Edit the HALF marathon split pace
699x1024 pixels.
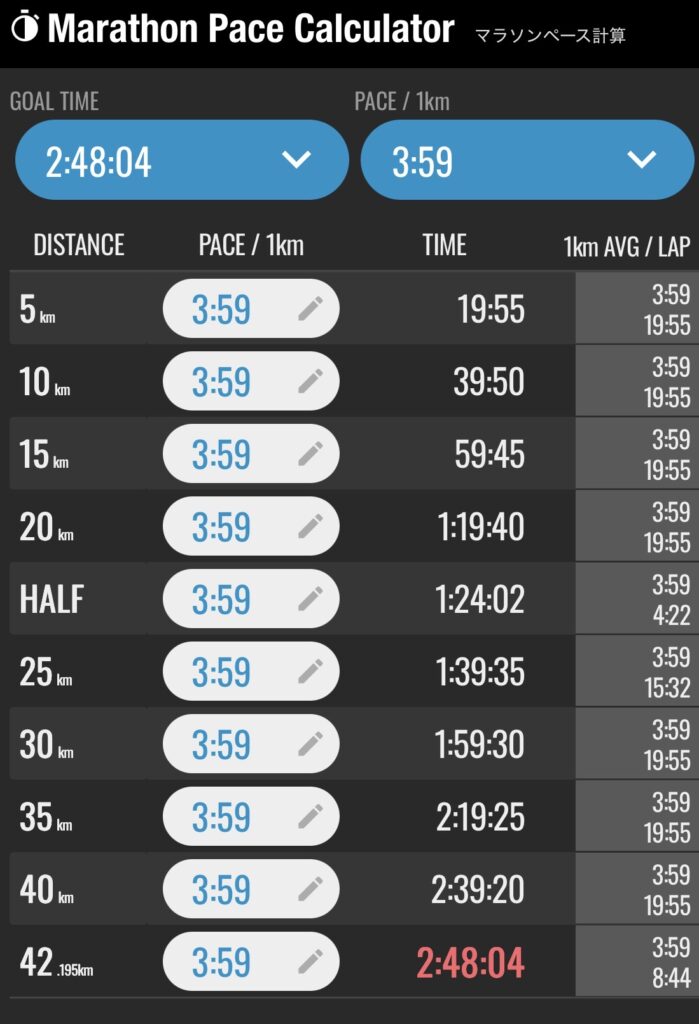pos(251,599)
